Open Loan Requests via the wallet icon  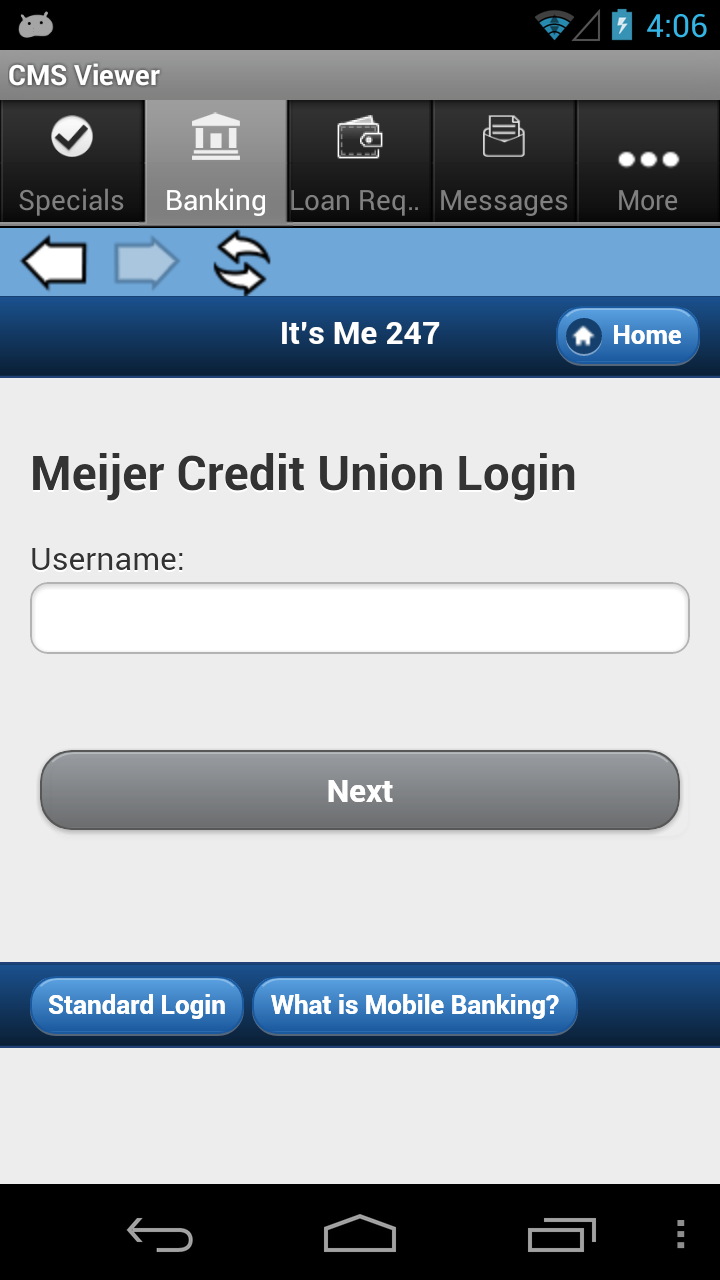pyautogui.click(x=358, y=138)
